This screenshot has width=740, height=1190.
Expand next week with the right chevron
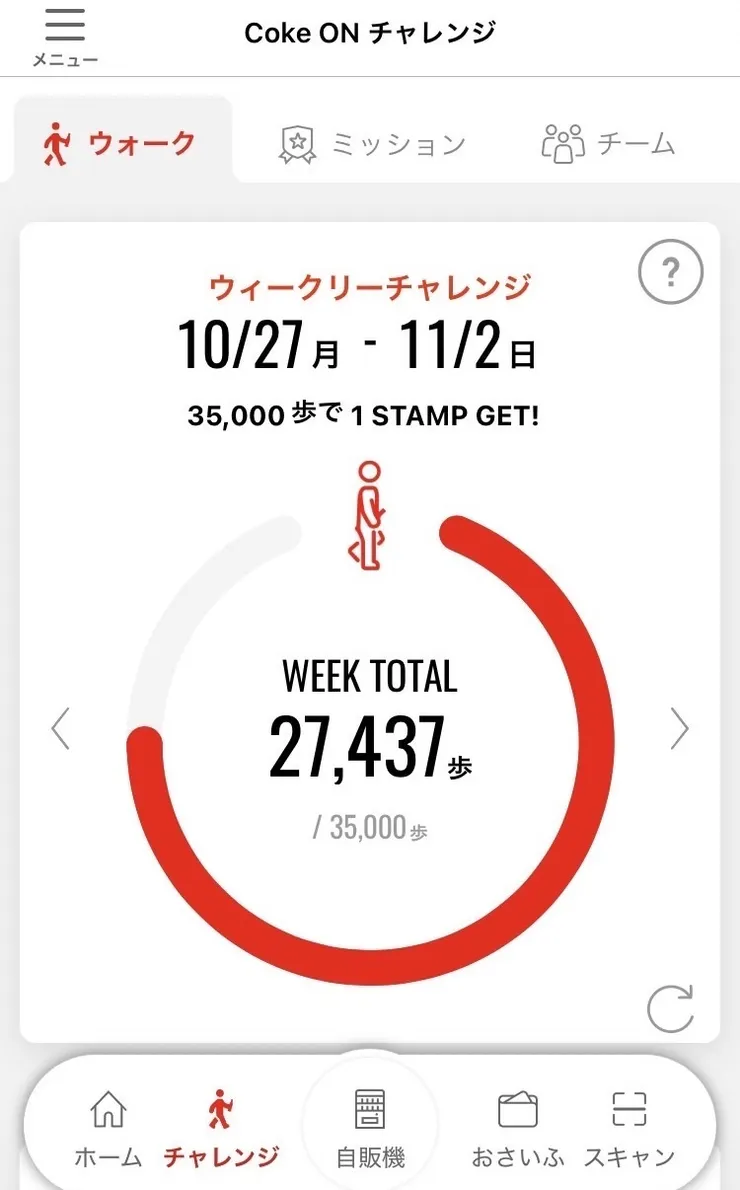coord(679,729)
